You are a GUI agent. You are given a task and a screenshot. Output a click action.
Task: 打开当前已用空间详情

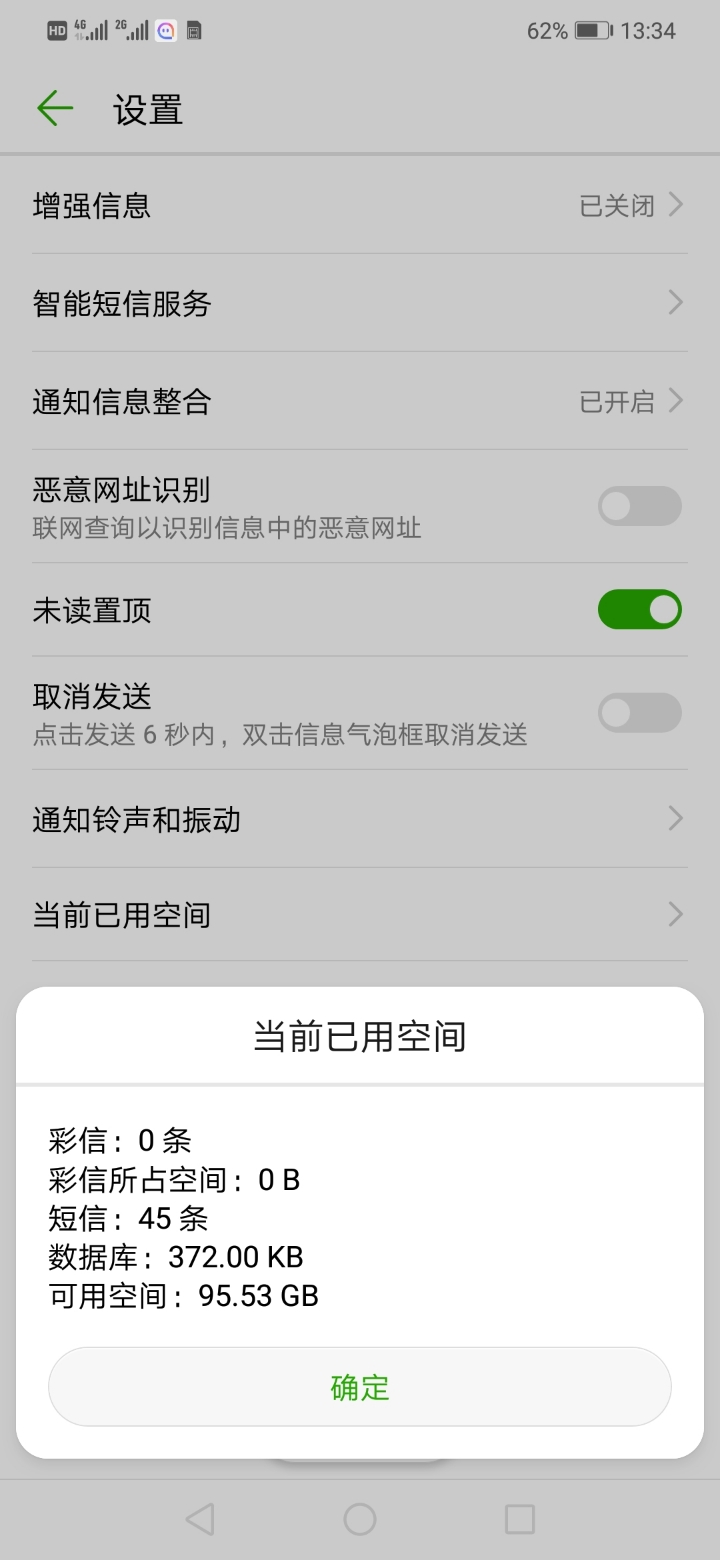click(x=360, y=914)
